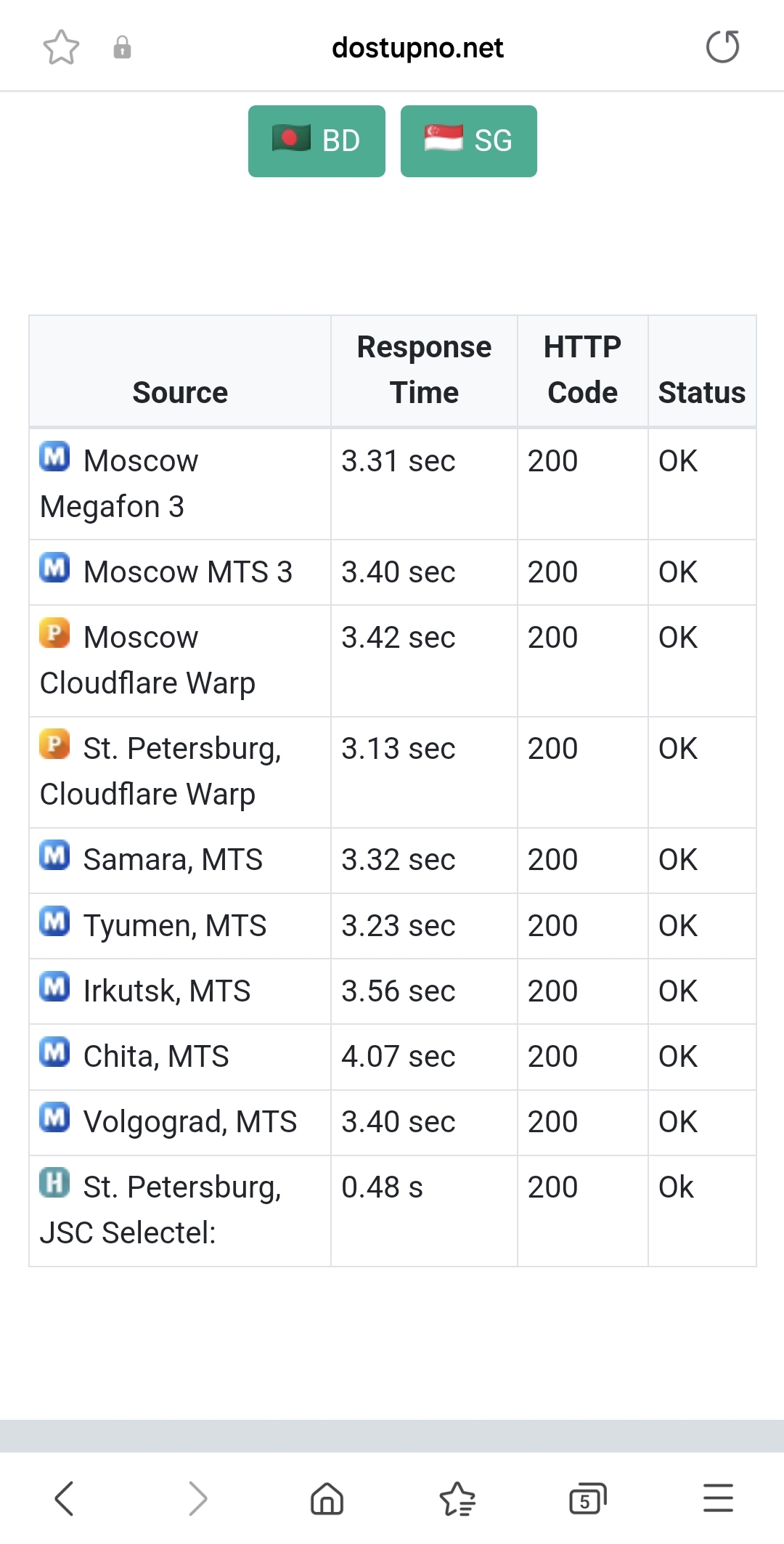Open the browser home page
Viewport: 784px width, 1544px height.
point(327,1498)
